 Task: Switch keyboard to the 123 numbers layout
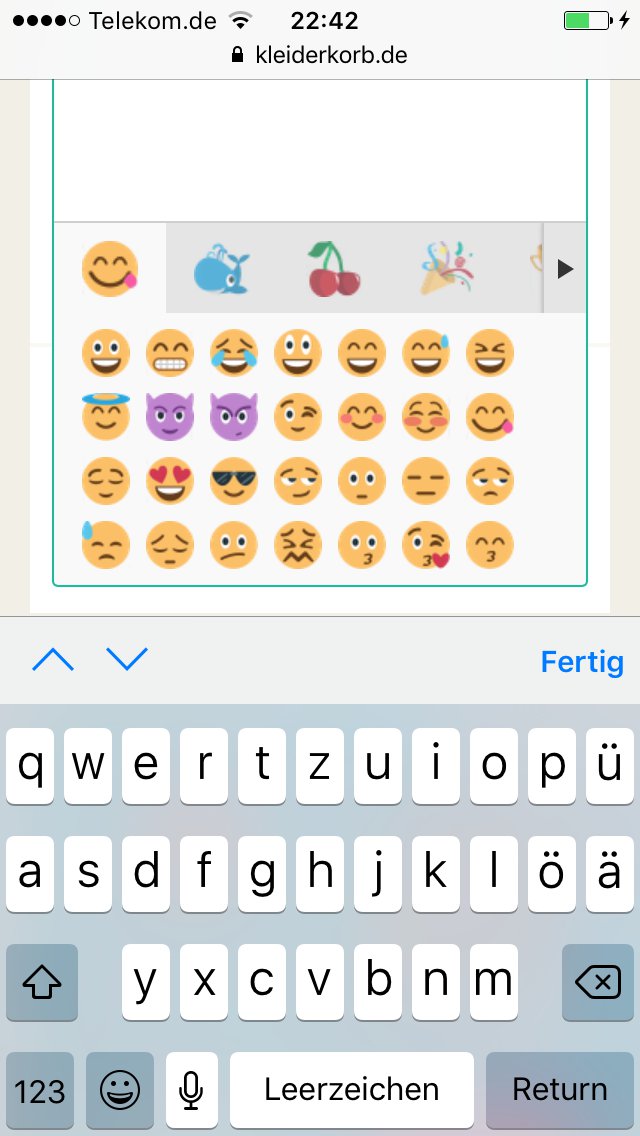(40, 1090)
